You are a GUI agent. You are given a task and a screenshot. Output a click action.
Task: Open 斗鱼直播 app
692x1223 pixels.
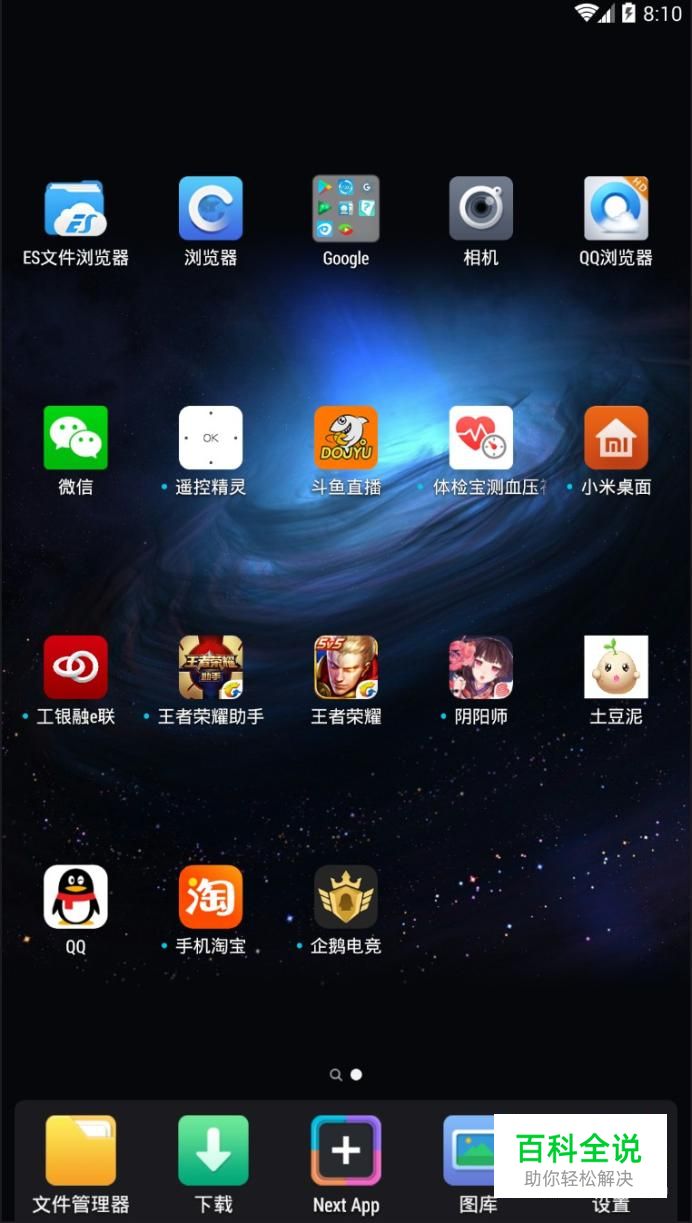(x=346, y=437)
